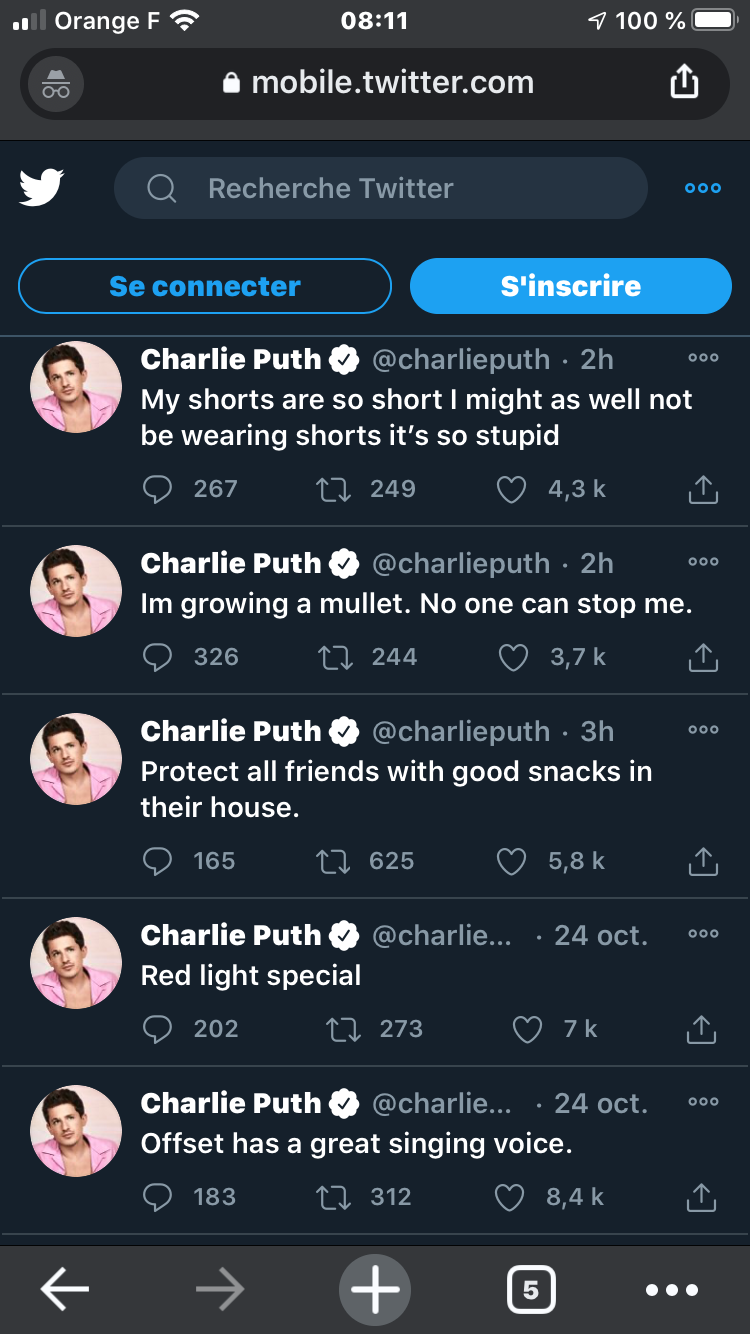Open more options on the mullet tweet
The width and height of the screenshot is (750, 1334).
(703, 562)
